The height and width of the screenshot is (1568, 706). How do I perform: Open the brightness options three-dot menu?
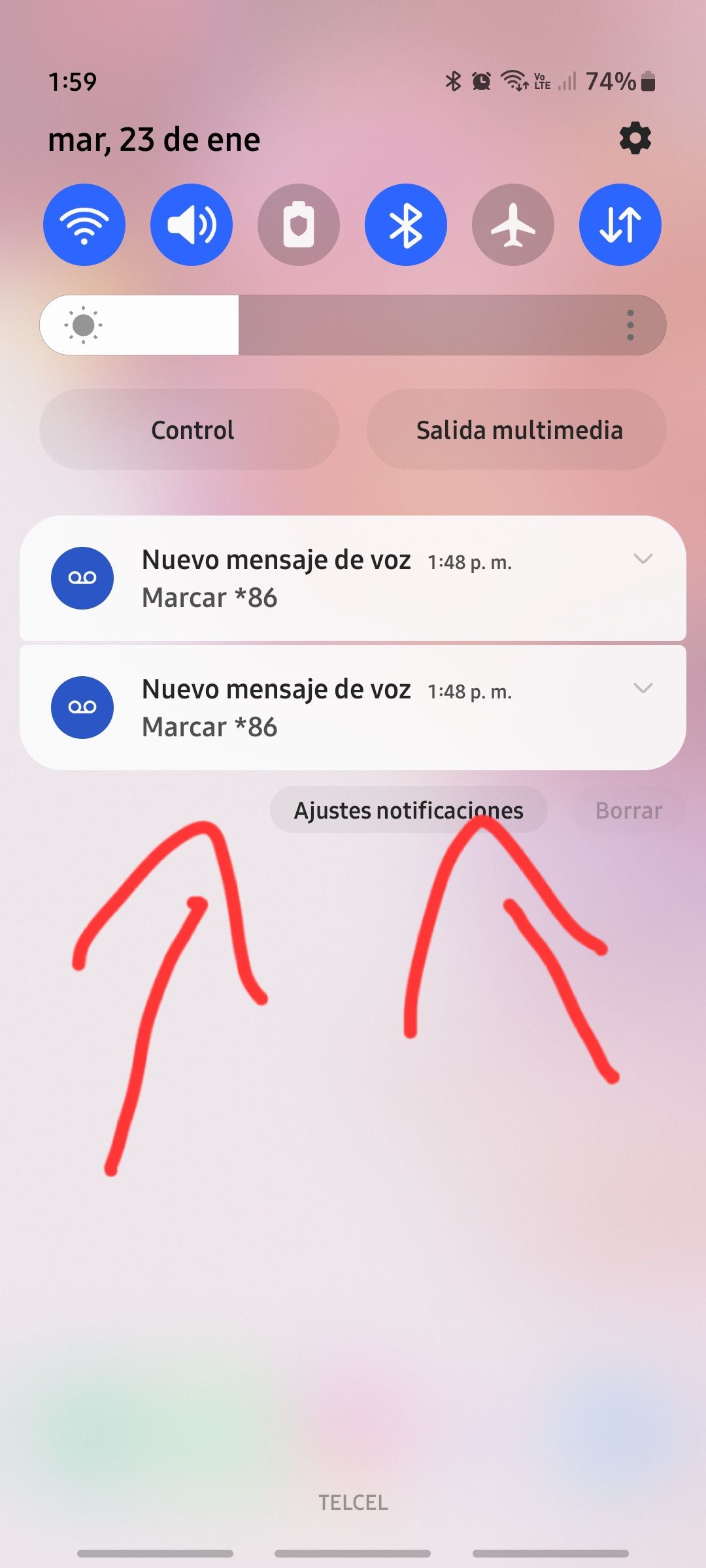(x=630, y=325)
